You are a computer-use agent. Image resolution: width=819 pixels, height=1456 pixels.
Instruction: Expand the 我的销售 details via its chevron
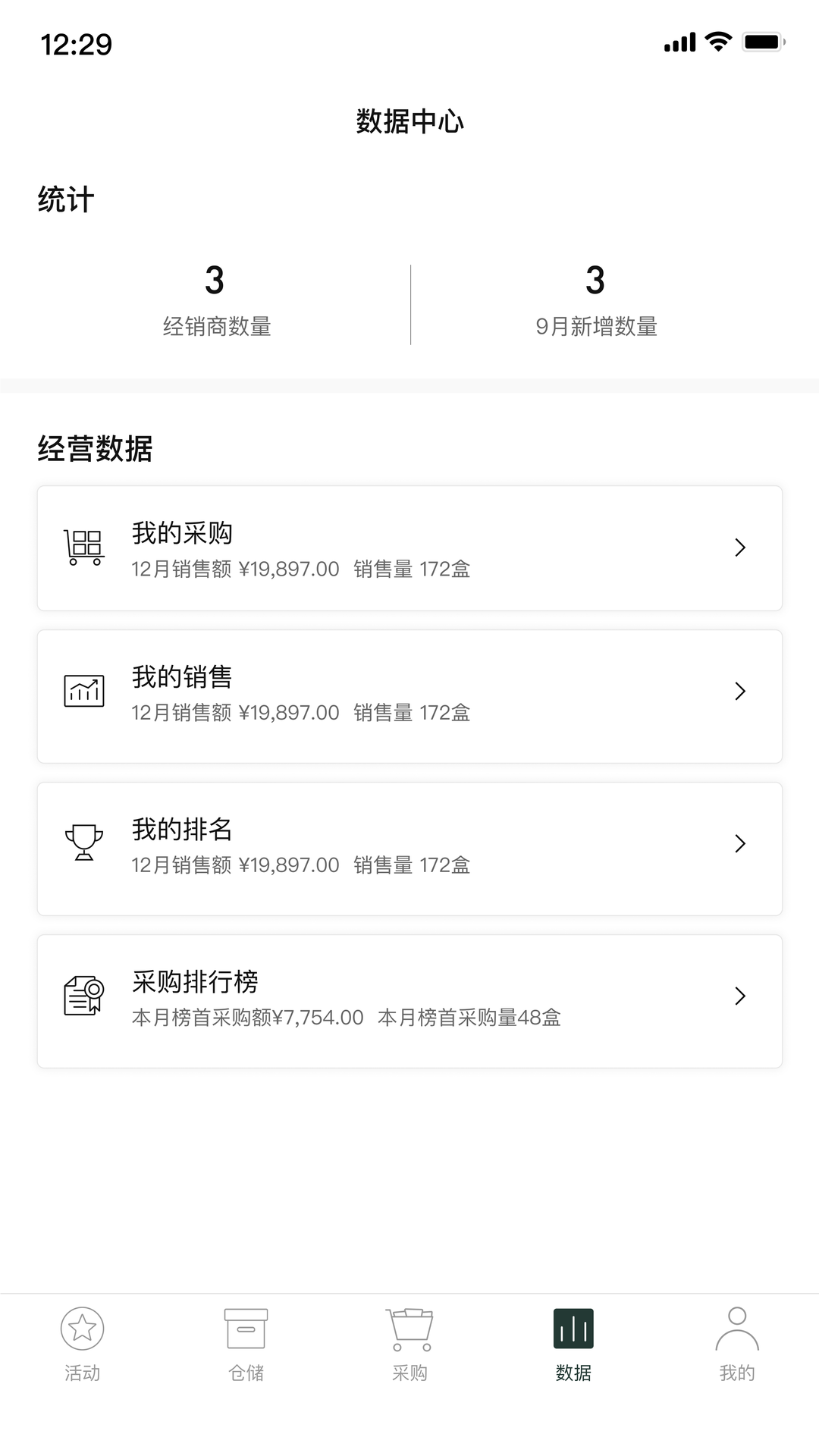coord(740,692)
